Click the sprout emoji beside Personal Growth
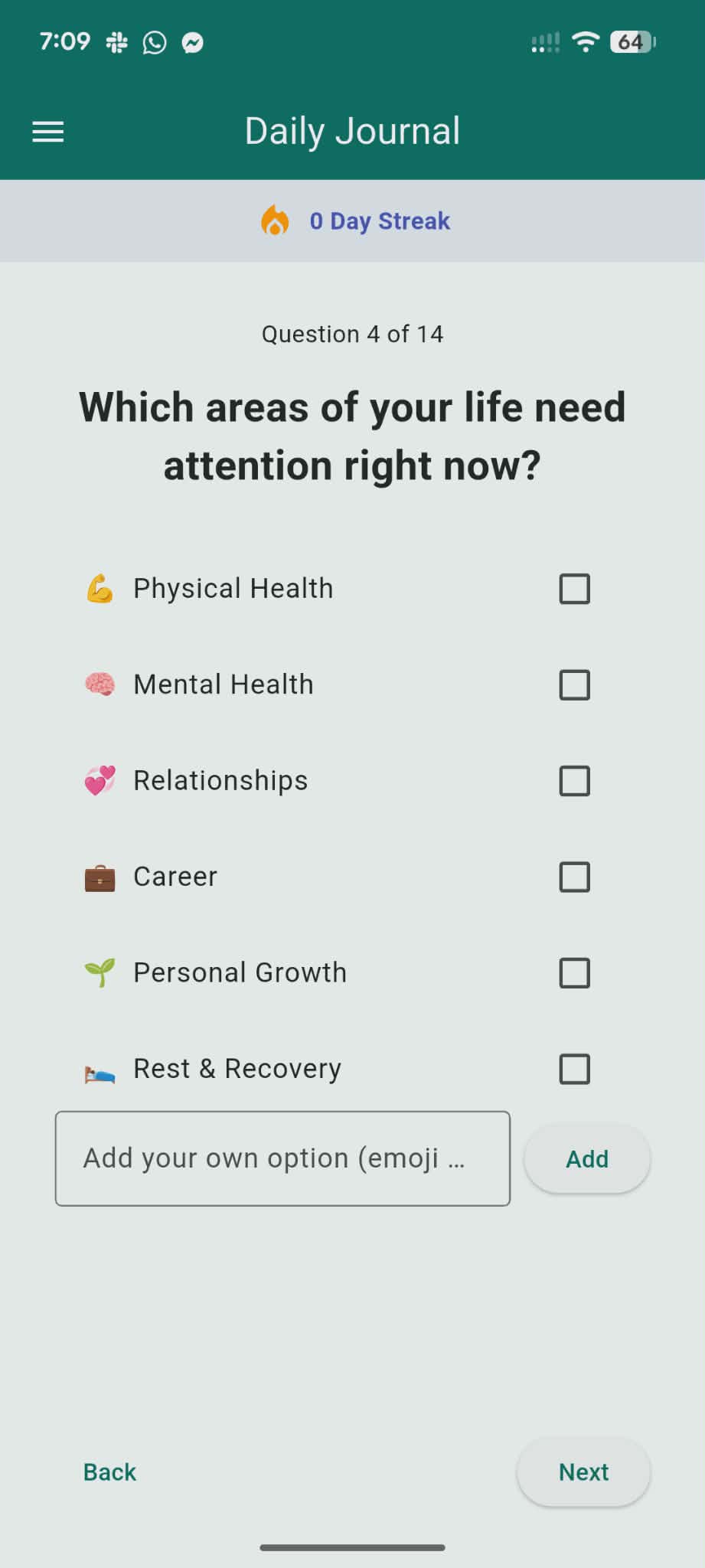Screen dimensions: 705x1568 tap(99, 973)
